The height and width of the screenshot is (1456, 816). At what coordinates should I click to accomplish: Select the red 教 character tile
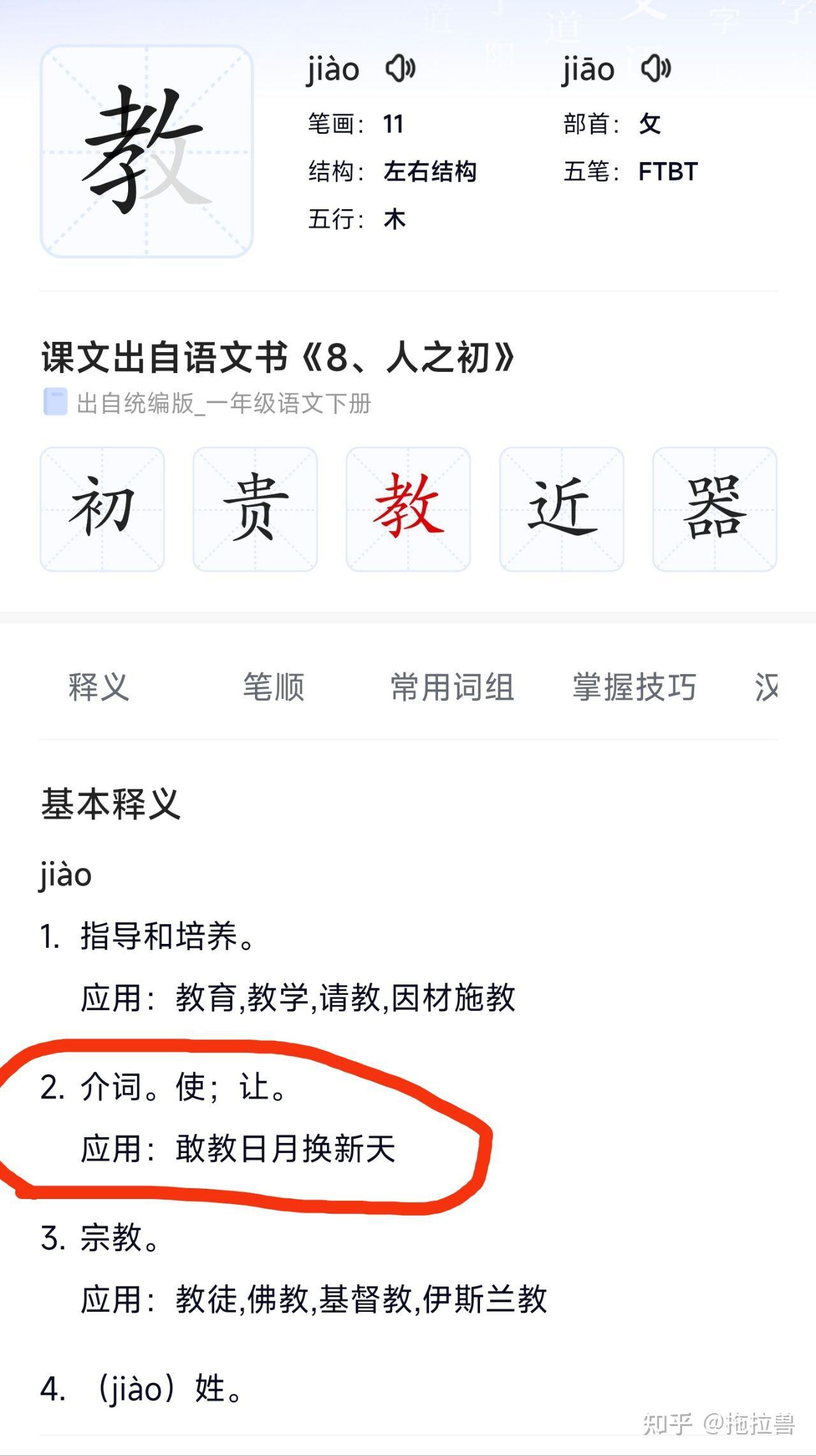pos(408,509)
